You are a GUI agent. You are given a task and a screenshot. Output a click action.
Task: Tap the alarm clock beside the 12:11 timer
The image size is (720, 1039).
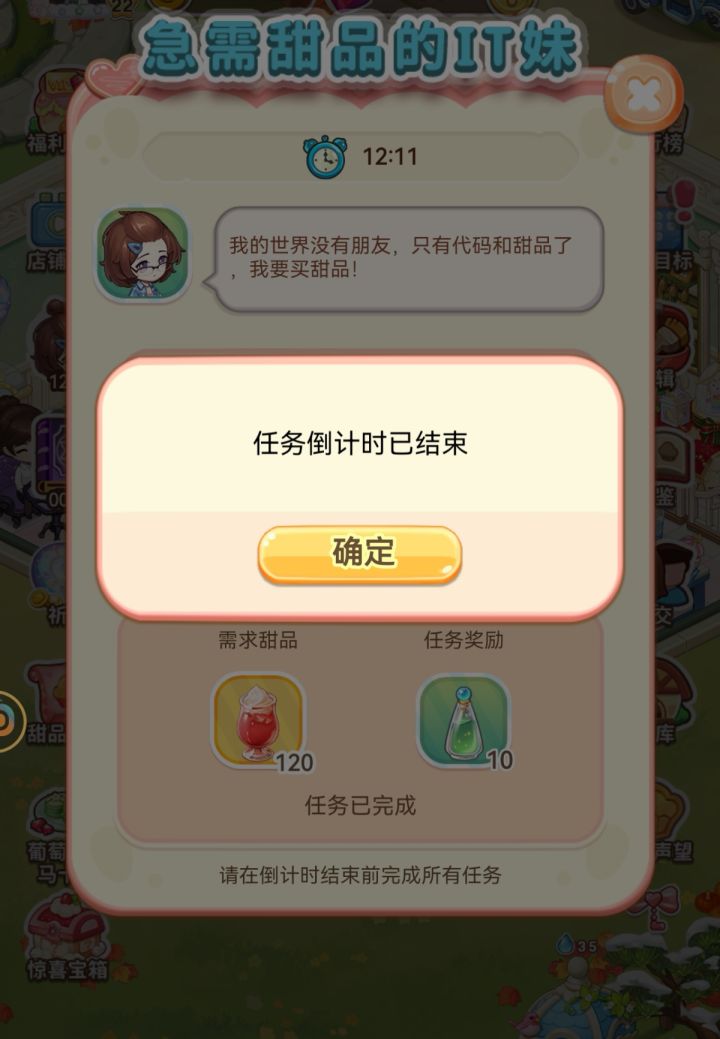[325, 156]
